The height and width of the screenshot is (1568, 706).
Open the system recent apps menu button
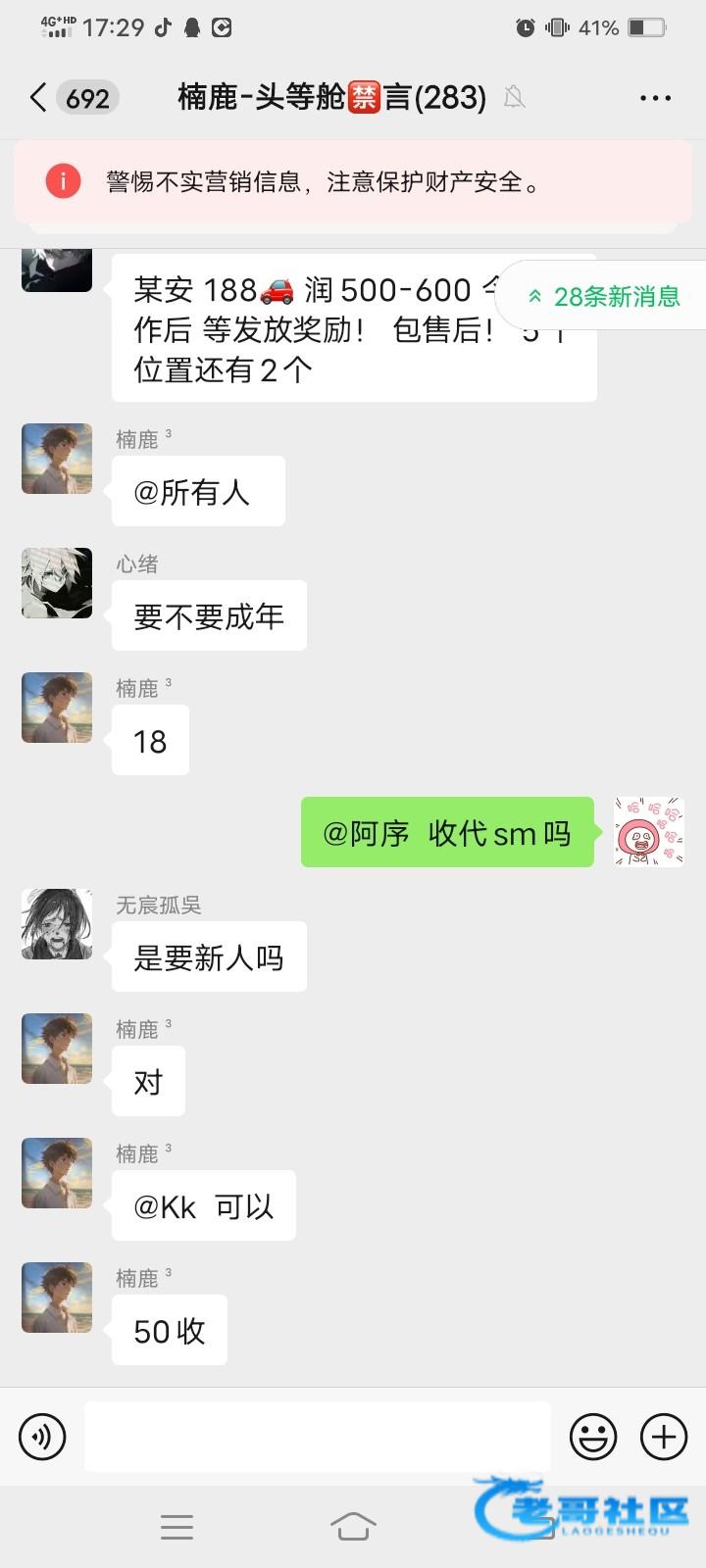pyautogui.click(x=176, y=1526)
